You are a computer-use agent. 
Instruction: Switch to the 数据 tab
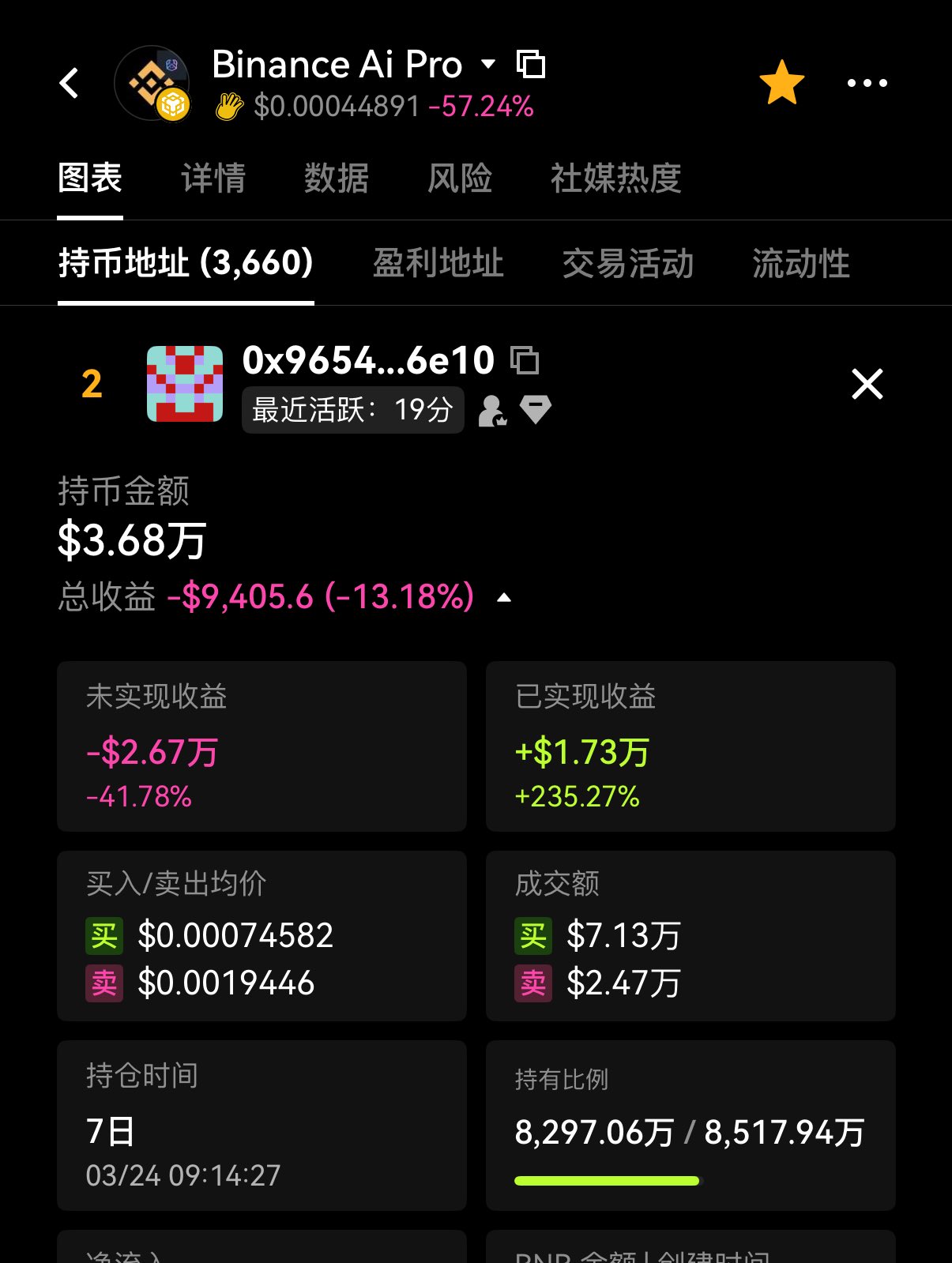[x=337, y=178]
